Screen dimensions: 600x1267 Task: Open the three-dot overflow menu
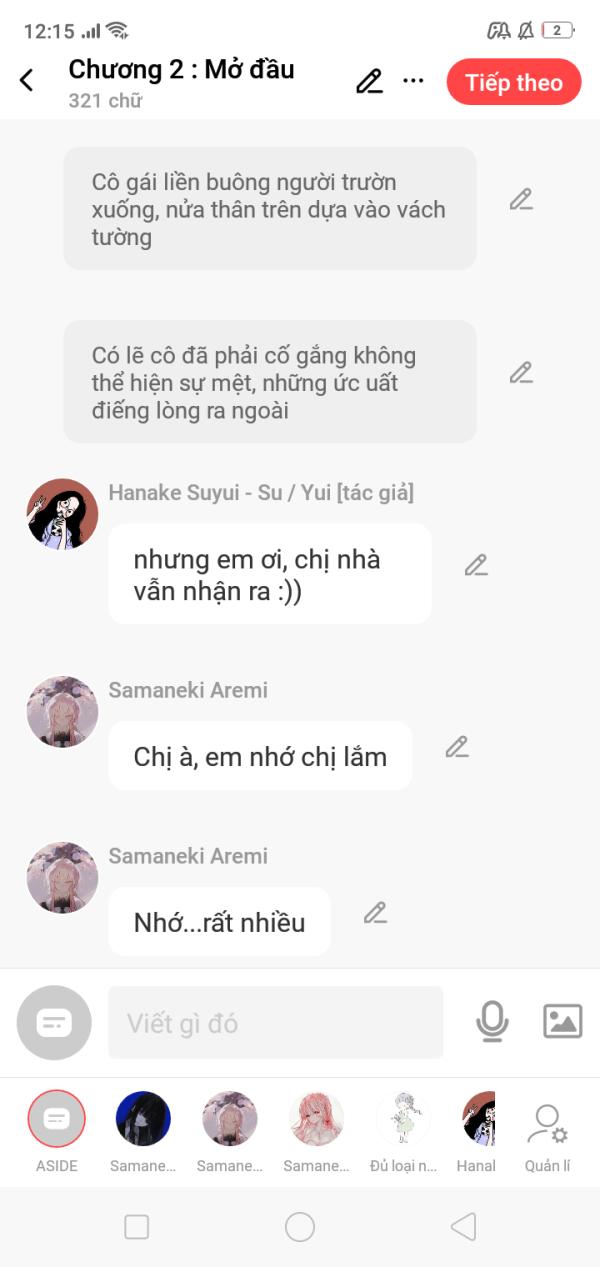[413, 81]
